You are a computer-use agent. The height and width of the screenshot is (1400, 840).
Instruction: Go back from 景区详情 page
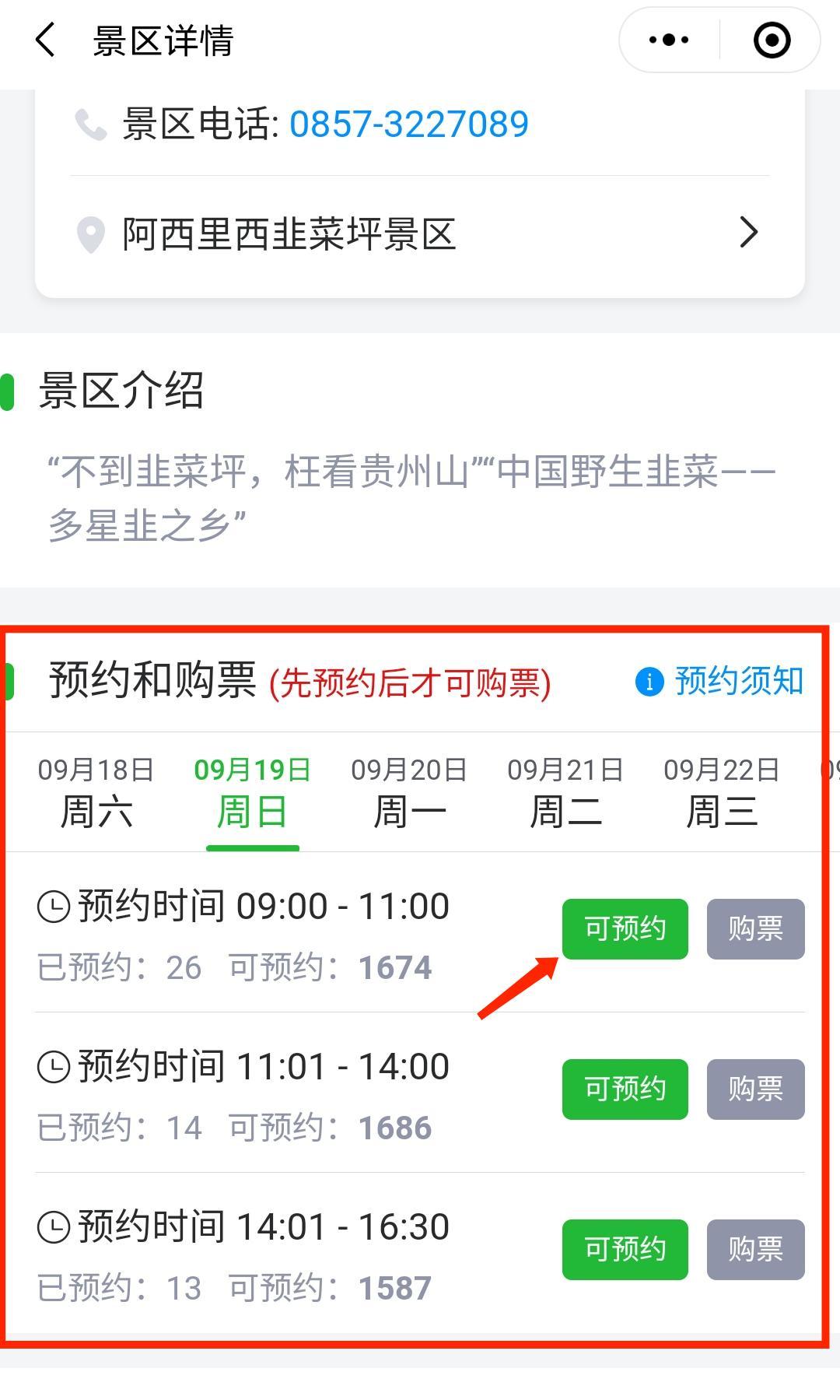(45, 40)
